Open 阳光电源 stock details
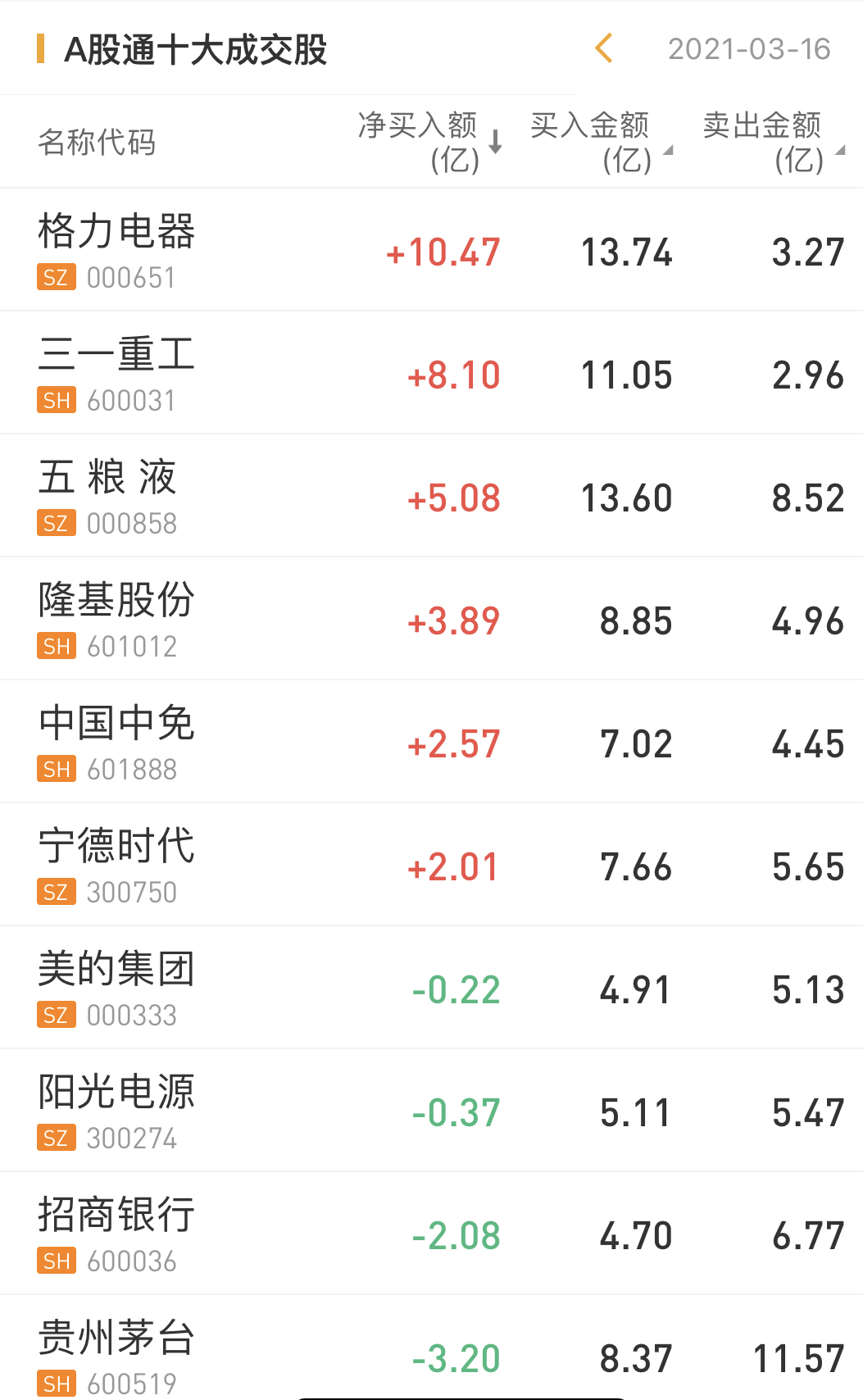 click(116, 1110)
